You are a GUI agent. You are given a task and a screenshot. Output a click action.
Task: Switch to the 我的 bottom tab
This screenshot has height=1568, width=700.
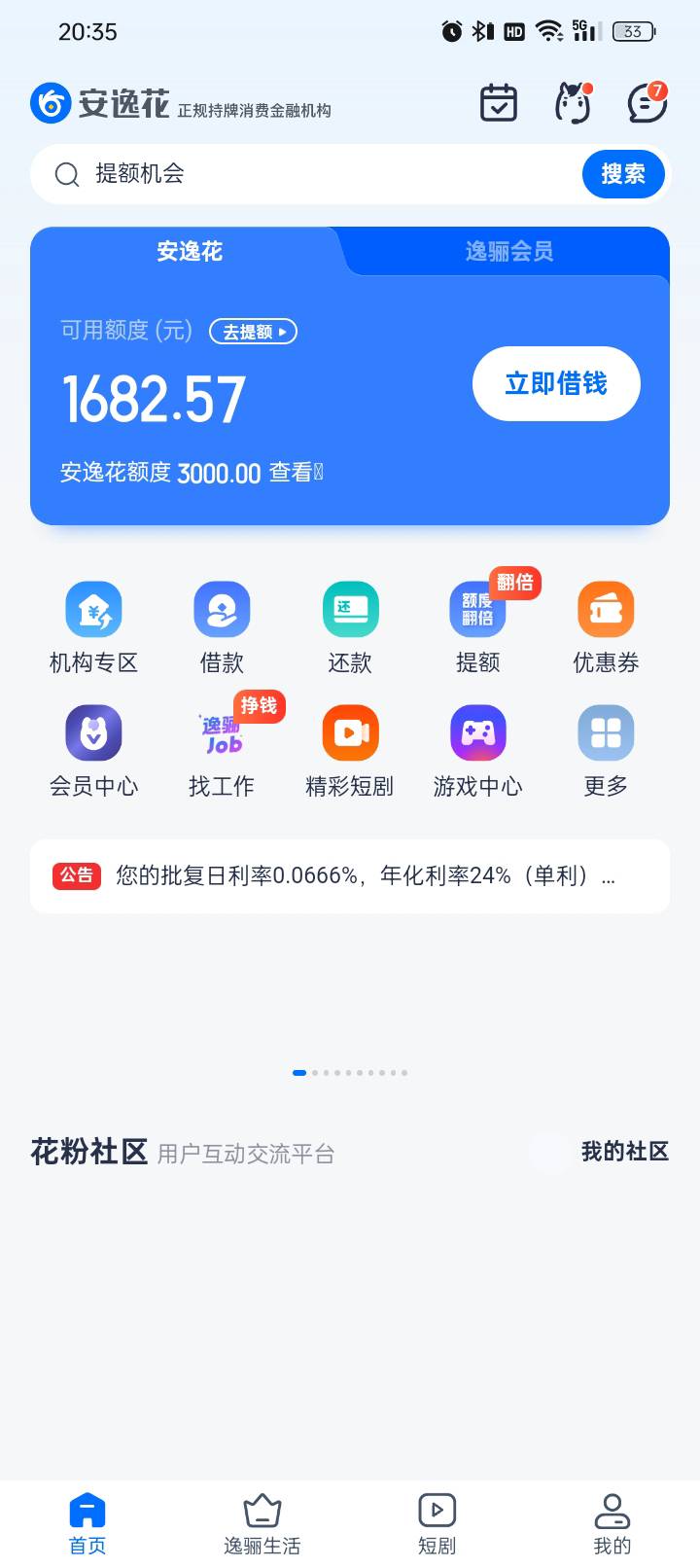click(x=612, y=1524)
